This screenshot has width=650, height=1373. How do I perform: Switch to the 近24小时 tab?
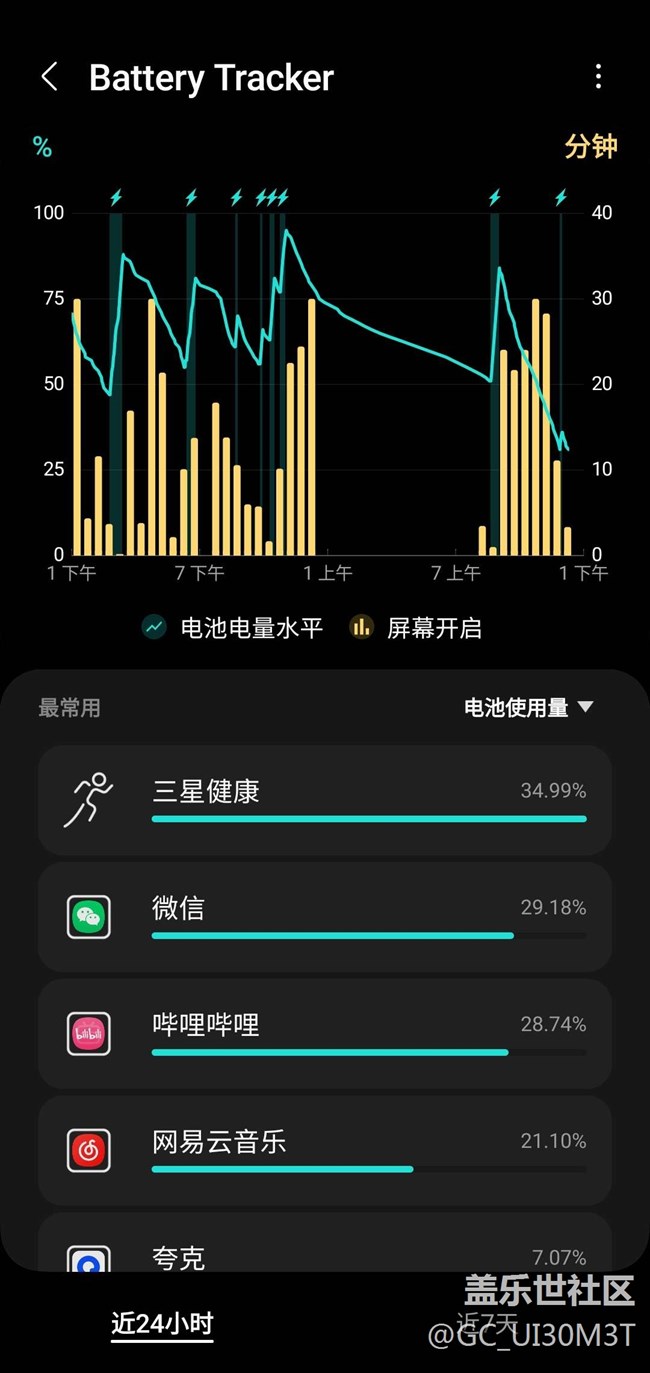[x=162, y=1324]
